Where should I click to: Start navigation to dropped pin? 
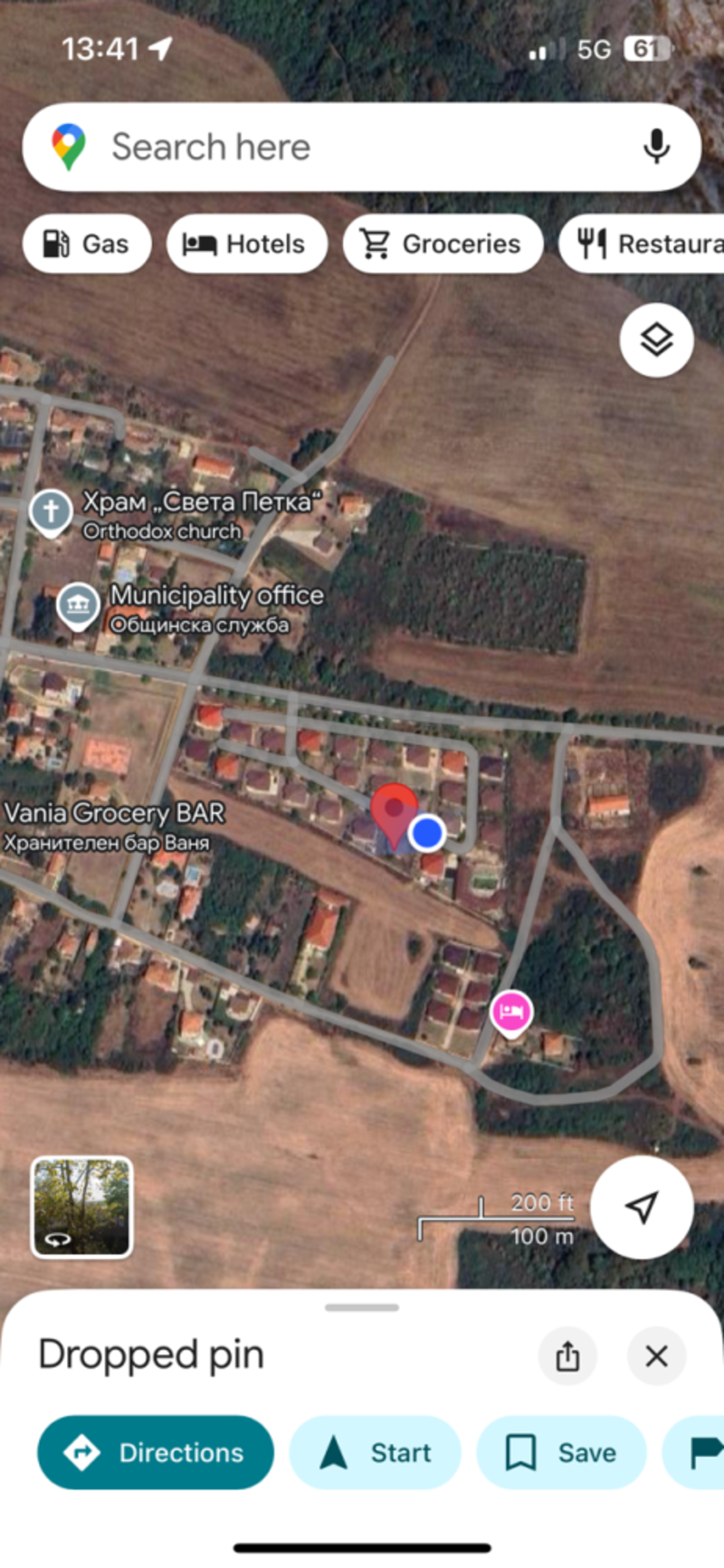[375, 1453]
